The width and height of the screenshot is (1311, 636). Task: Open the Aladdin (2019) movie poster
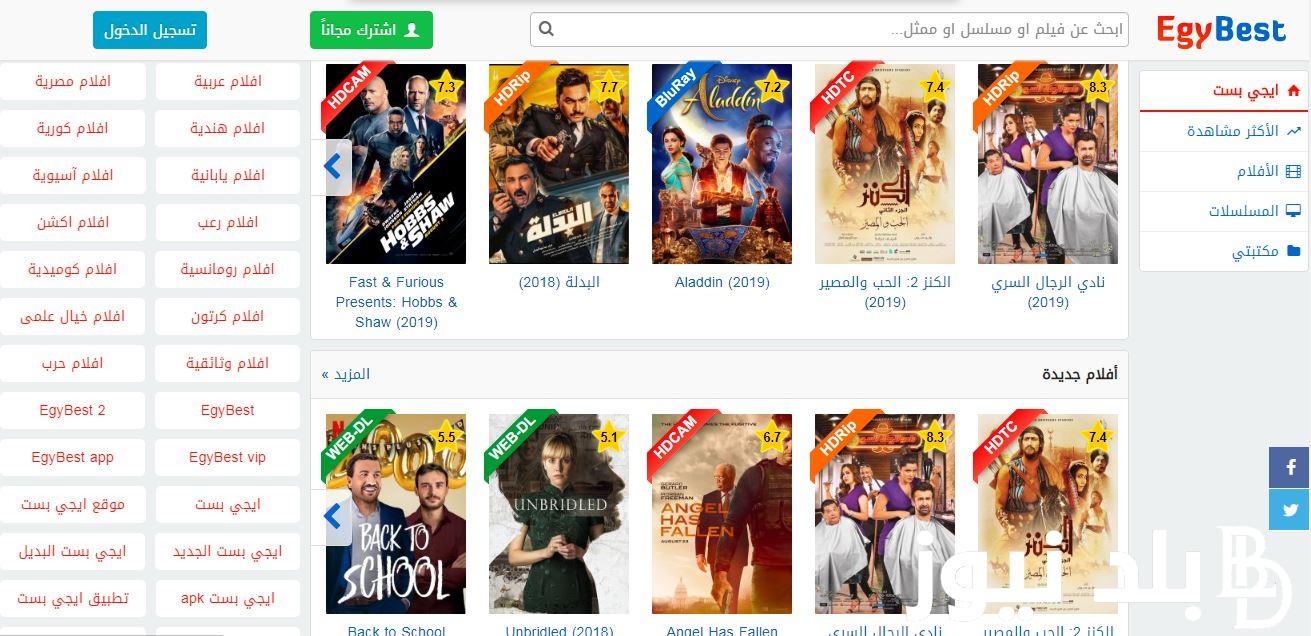click(x=721, y=164)
